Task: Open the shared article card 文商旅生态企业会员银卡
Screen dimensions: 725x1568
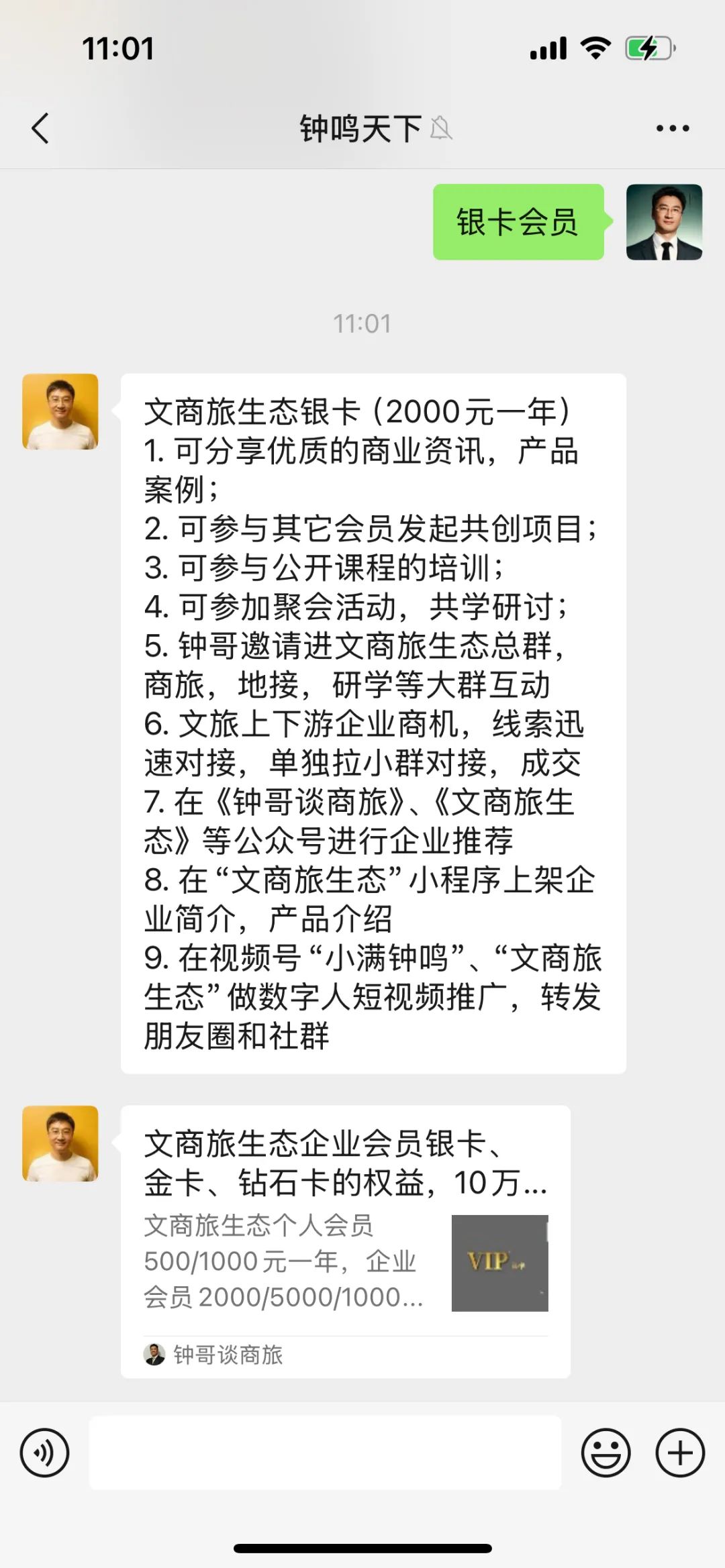Action: click(x=345, y=1241)
